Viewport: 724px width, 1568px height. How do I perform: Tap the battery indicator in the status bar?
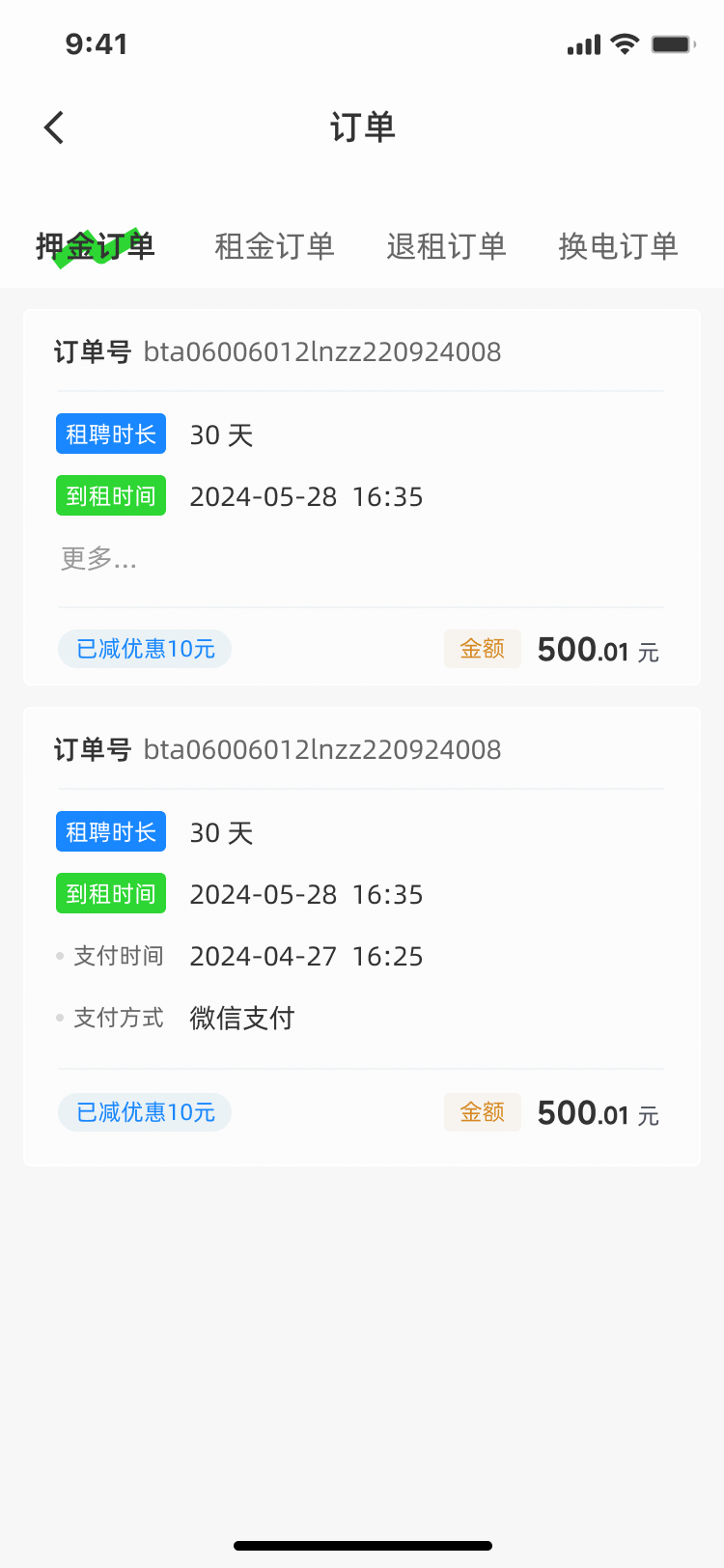coord(671,42)
